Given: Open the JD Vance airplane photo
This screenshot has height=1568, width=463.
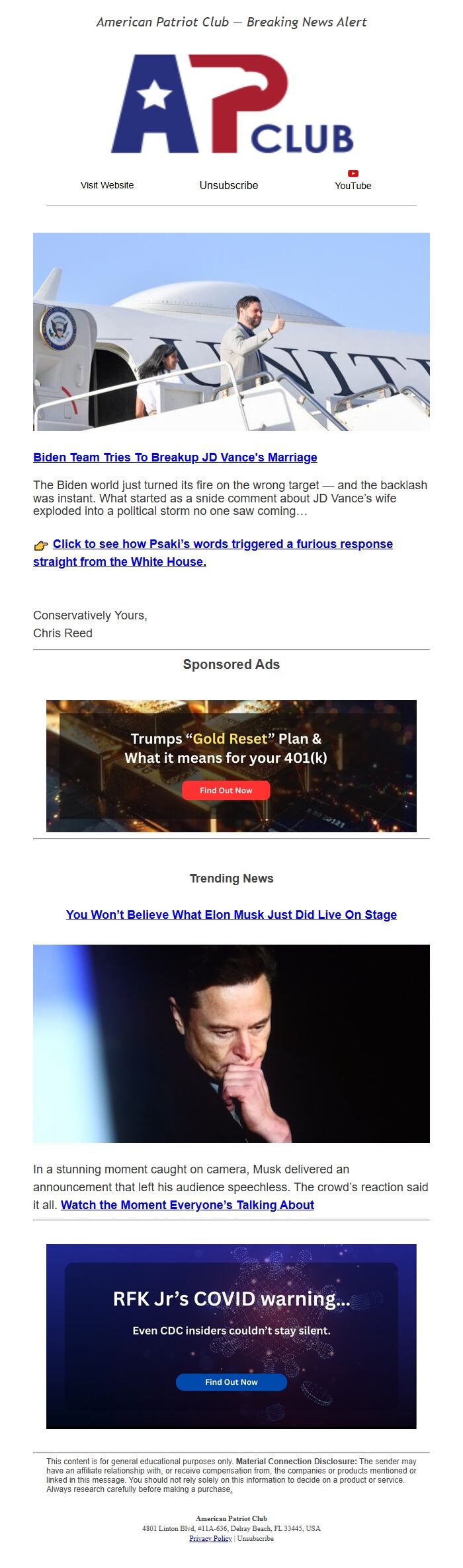Looking at the screenshot, I should pos(231,331).
